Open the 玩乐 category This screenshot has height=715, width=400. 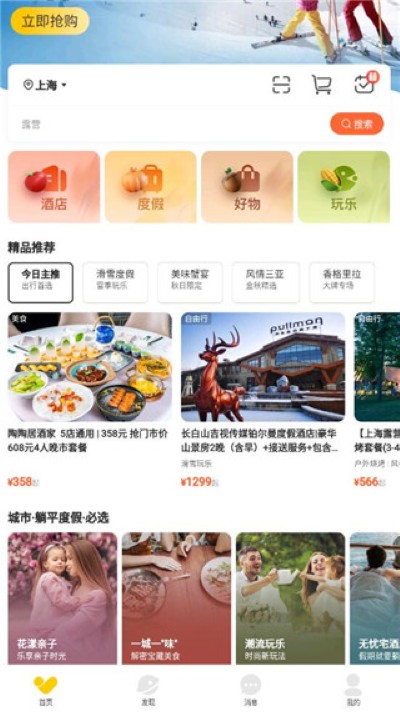344,187
